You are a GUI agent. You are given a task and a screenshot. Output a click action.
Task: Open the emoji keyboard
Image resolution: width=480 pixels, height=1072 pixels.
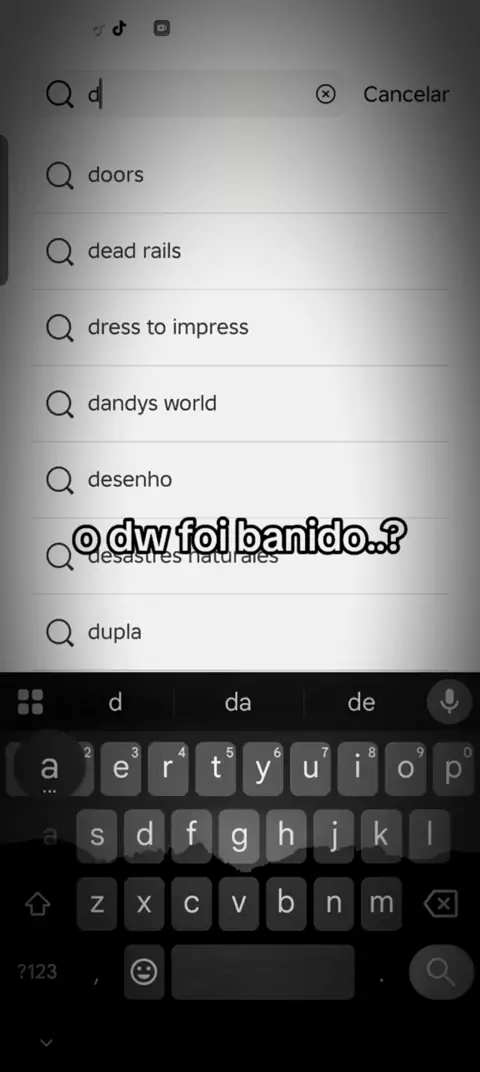click(144, 972)
